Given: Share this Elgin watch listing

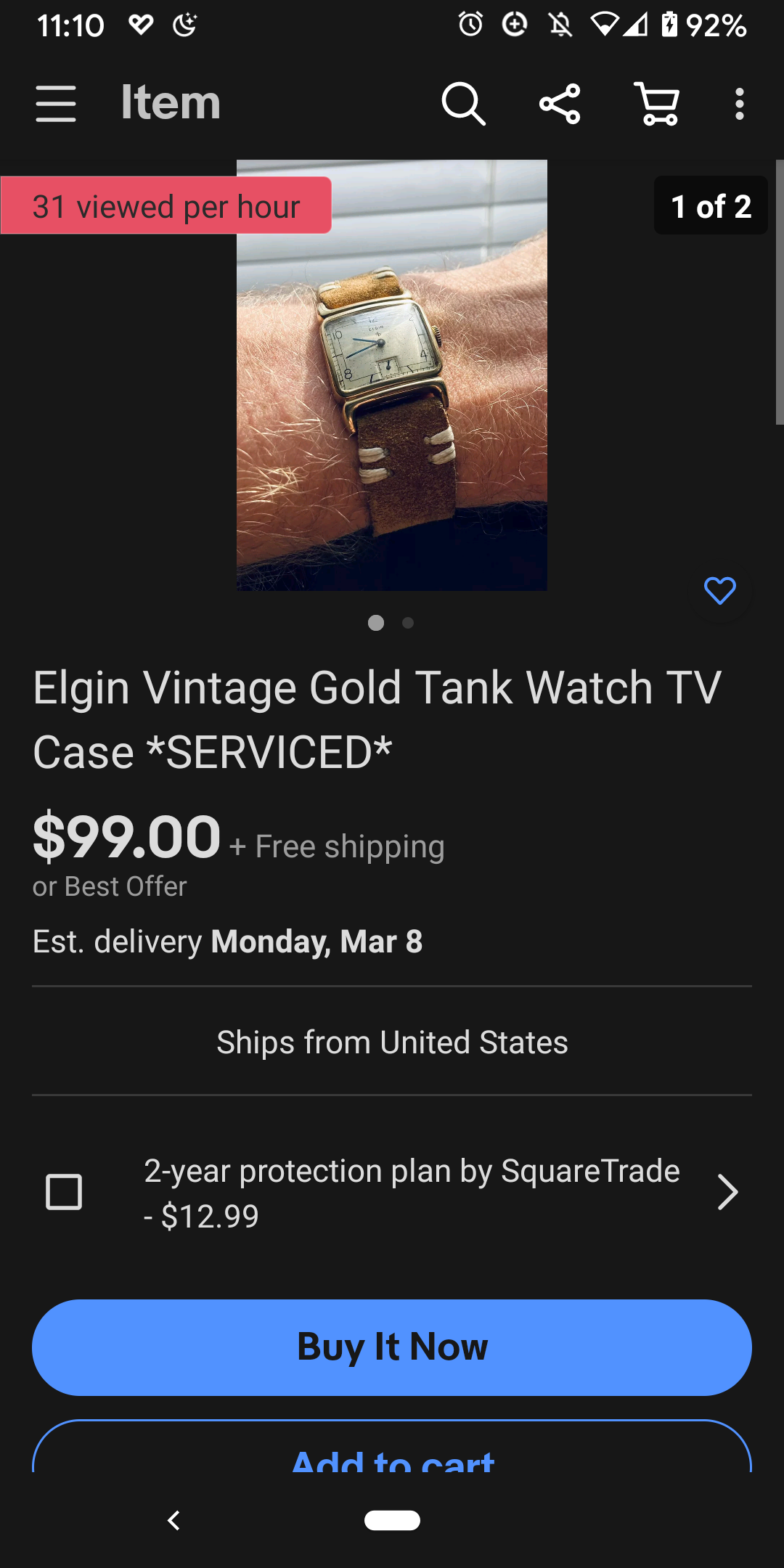Looking at the screenshot, I should tap(560, 104).
